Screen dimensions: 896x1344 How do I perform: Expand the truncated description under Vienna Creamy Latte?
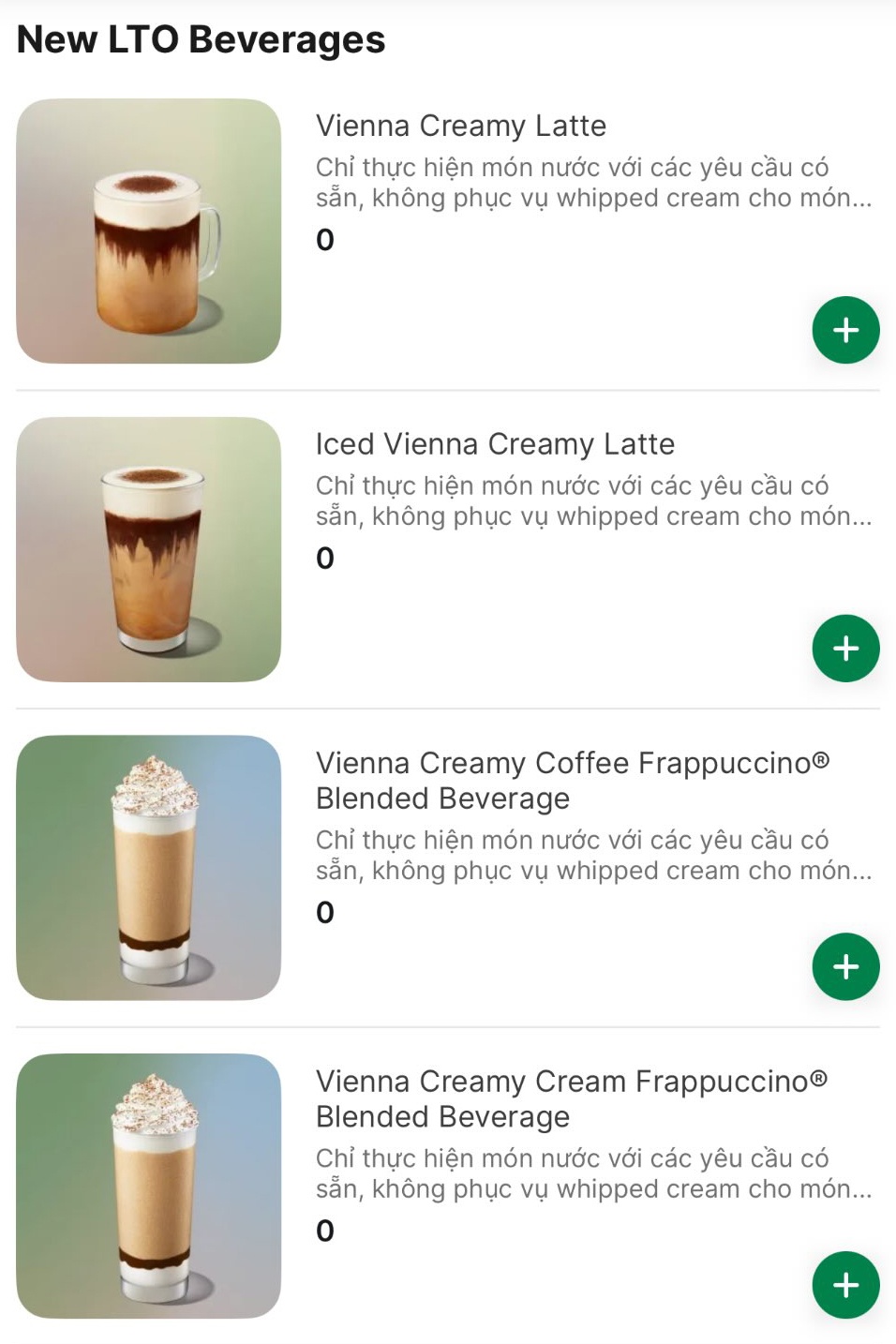pos(593,183)
